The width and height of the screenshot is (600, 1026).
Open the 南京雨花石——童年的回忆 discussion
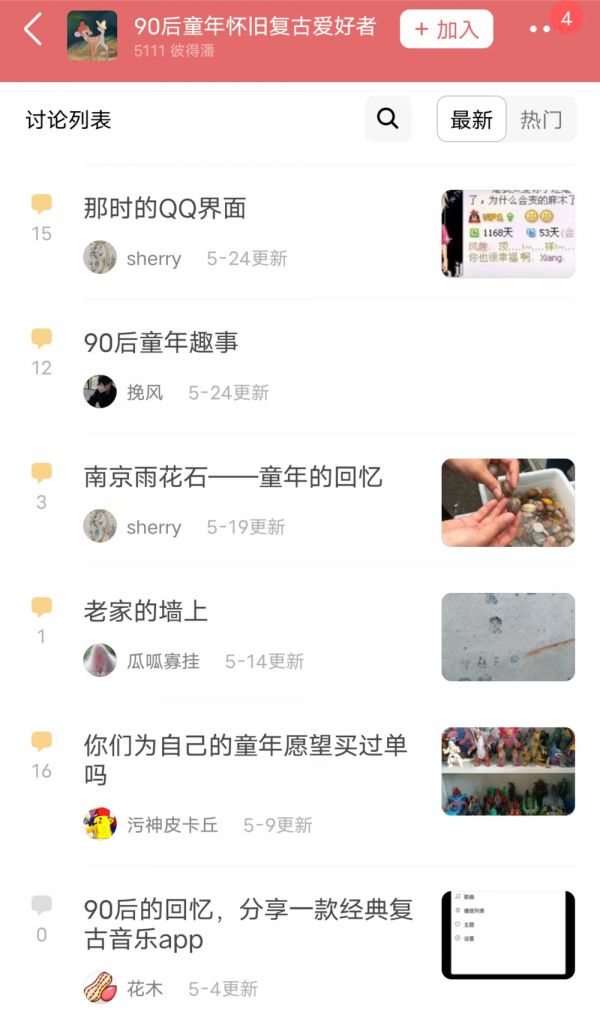(233, 477)
